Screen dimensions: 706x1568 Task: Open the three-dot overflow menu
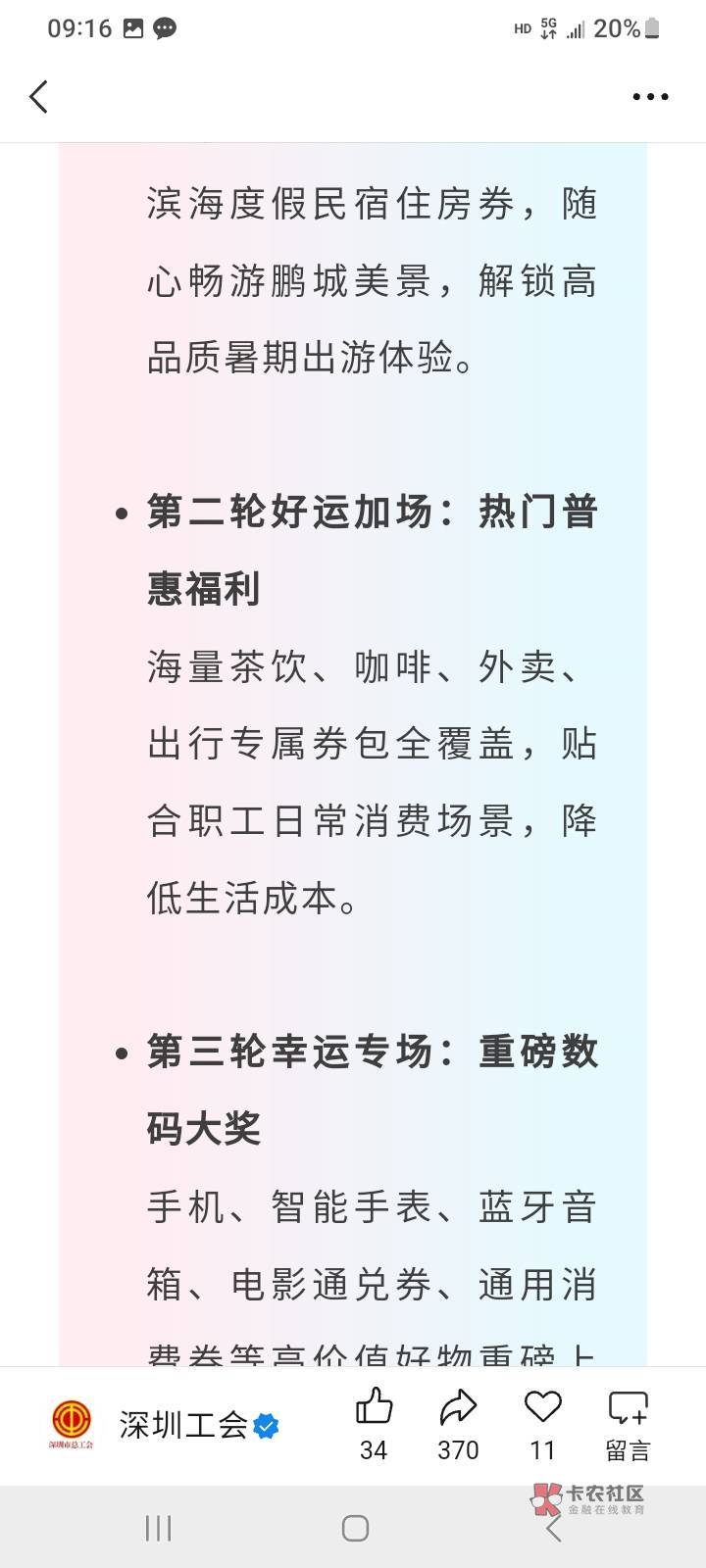[x=650, y=97]
